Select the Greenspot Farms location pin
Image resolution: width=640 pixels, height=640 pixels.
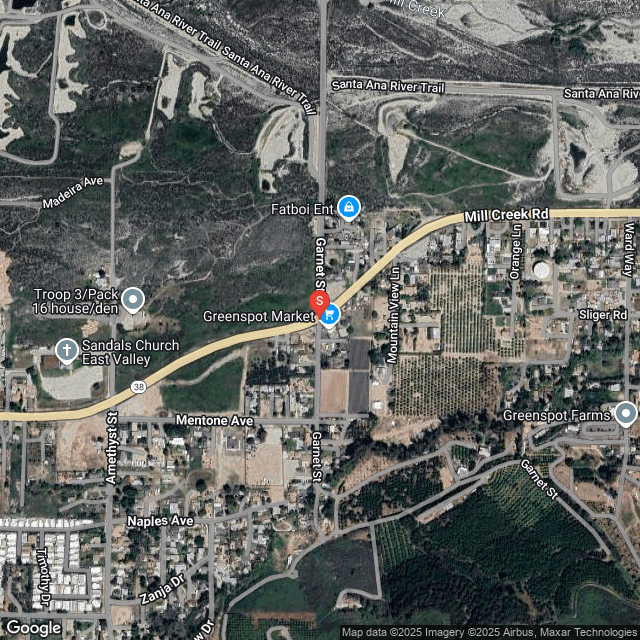click(x=626, y=413)
